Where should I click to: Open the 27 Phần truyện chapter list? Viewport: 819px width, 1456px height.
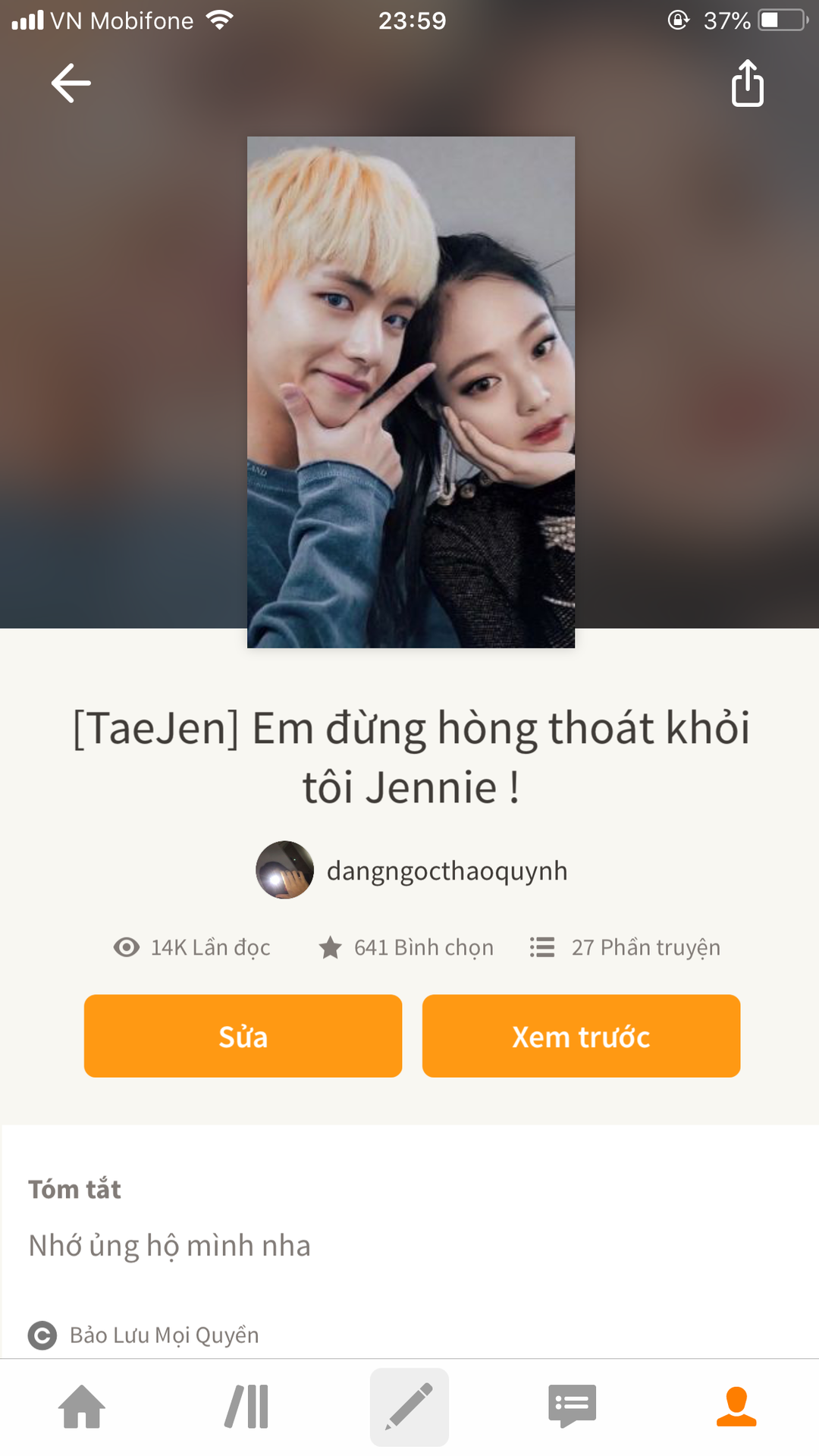pos(626,948)
